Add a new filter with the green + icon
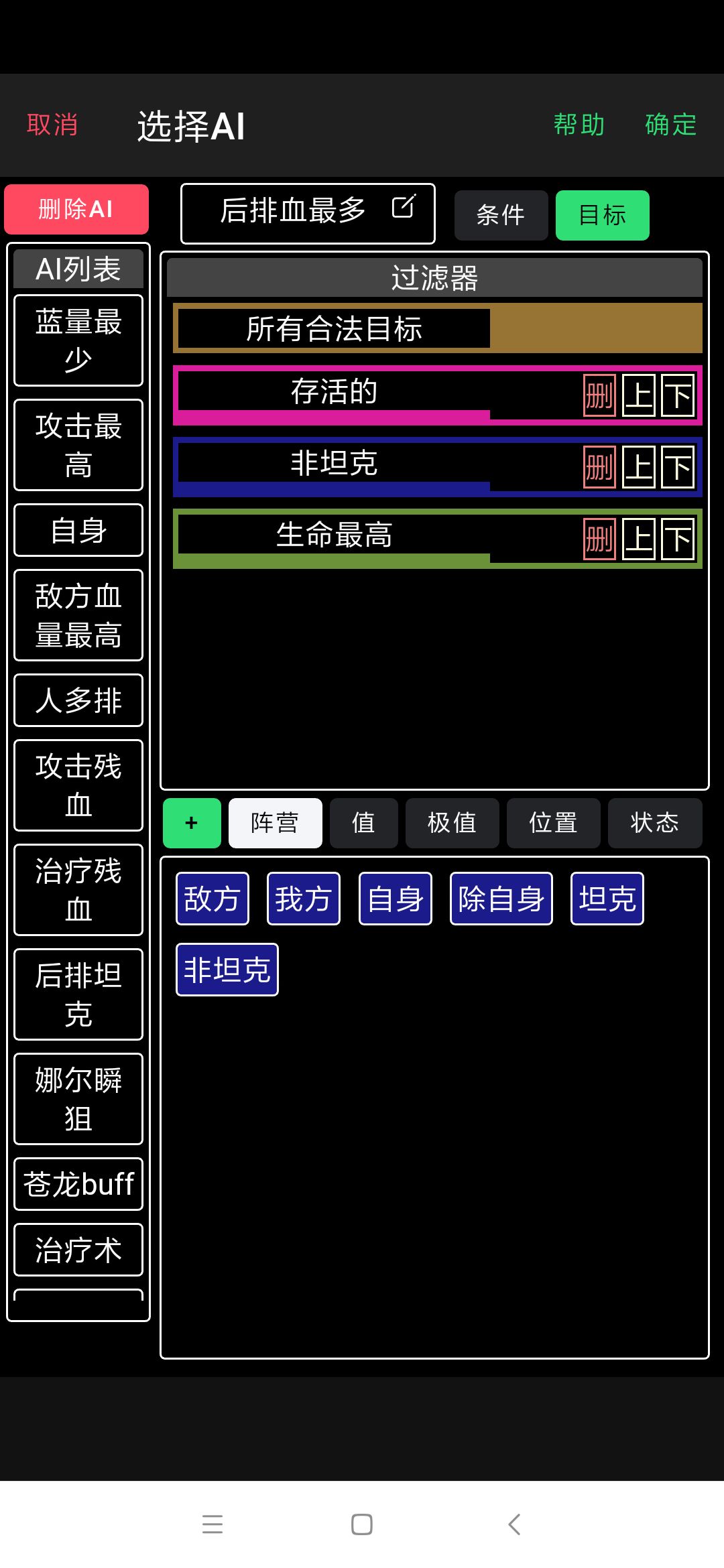The image size is (724, 1568). [192, 823]
